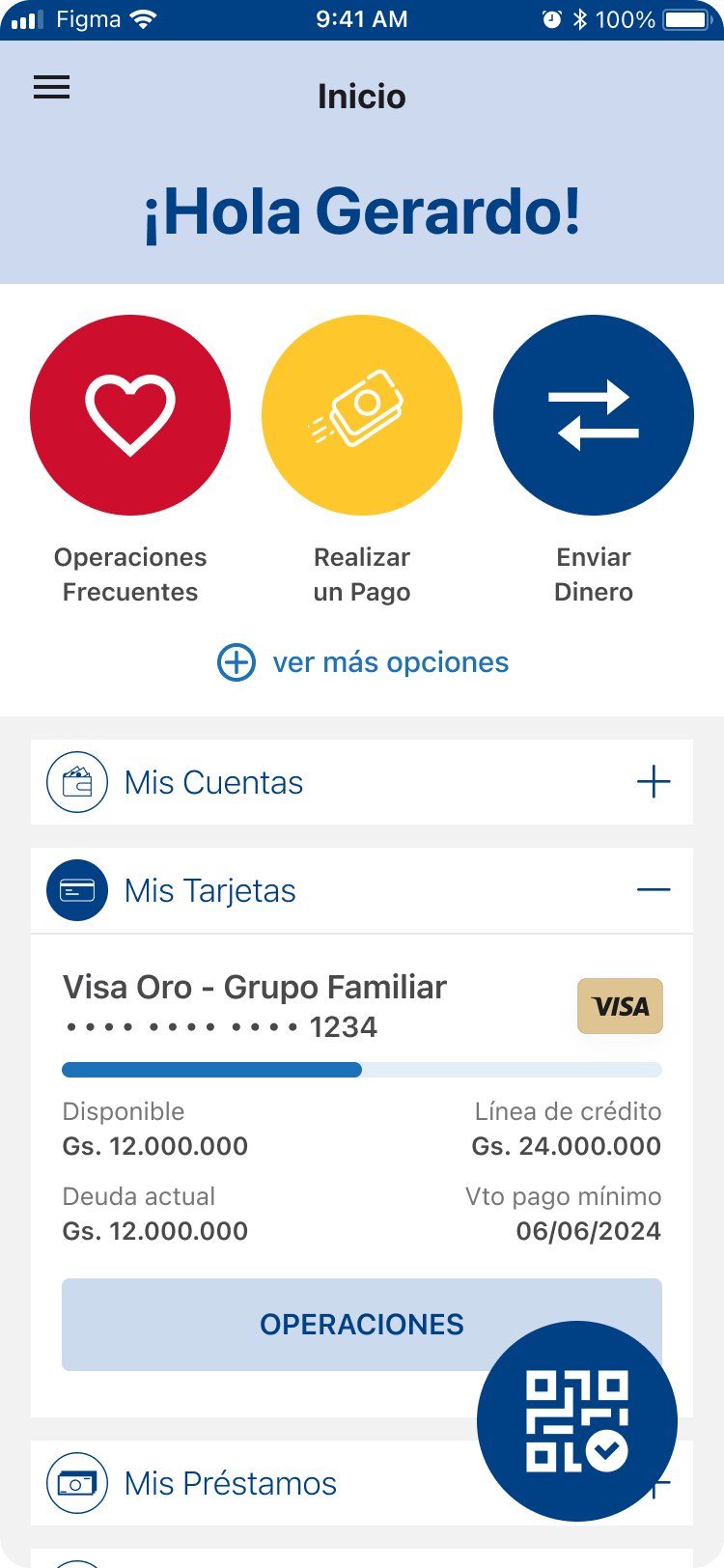Expand the Mis Cuentas section
This screenshot has width=724, height=1568.
[654, 782]
